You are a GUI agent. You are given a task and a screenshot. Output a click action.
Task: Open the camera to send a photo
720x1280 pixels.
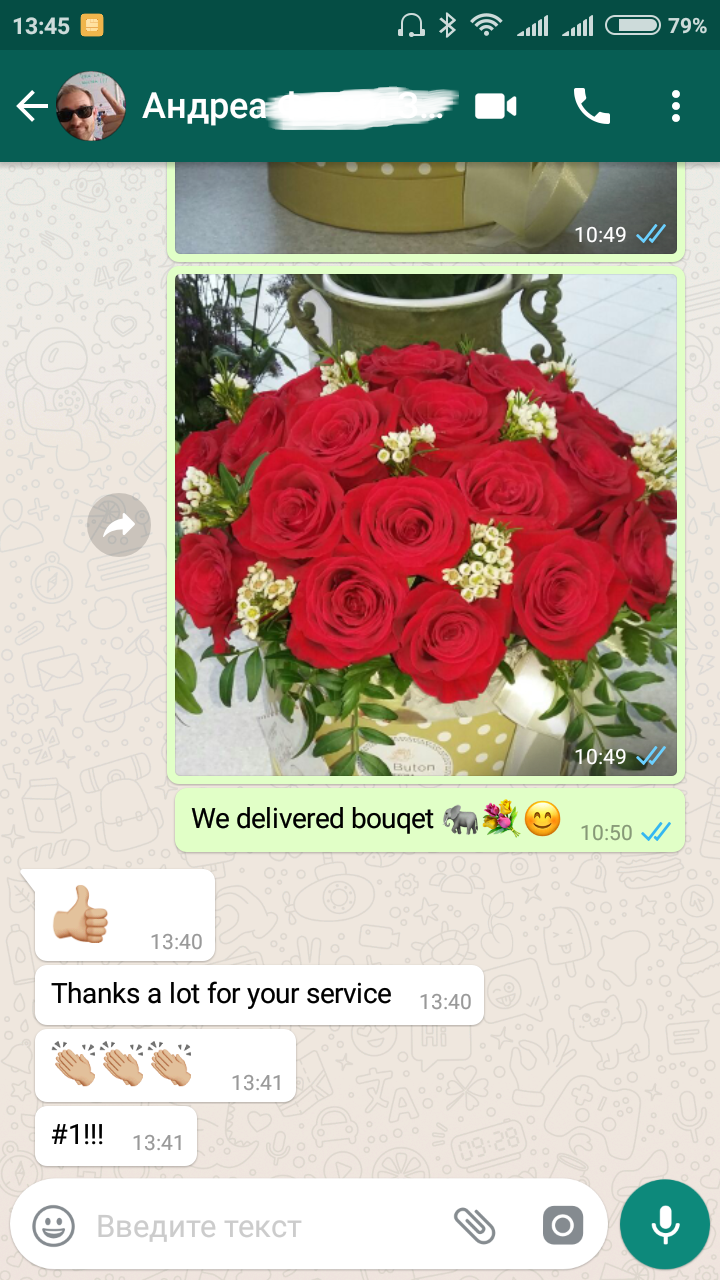pyautogui.click(x=562, y=1225)
